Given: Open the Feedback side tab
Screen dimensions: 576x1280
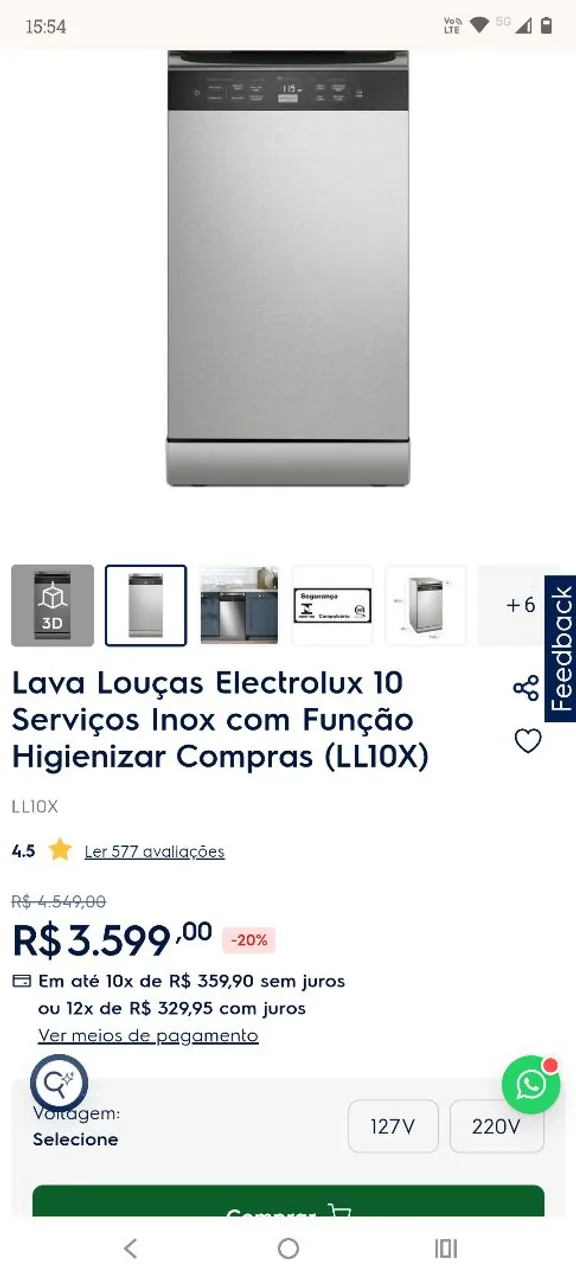Looking at the screenshot, I should click(561, 648).
